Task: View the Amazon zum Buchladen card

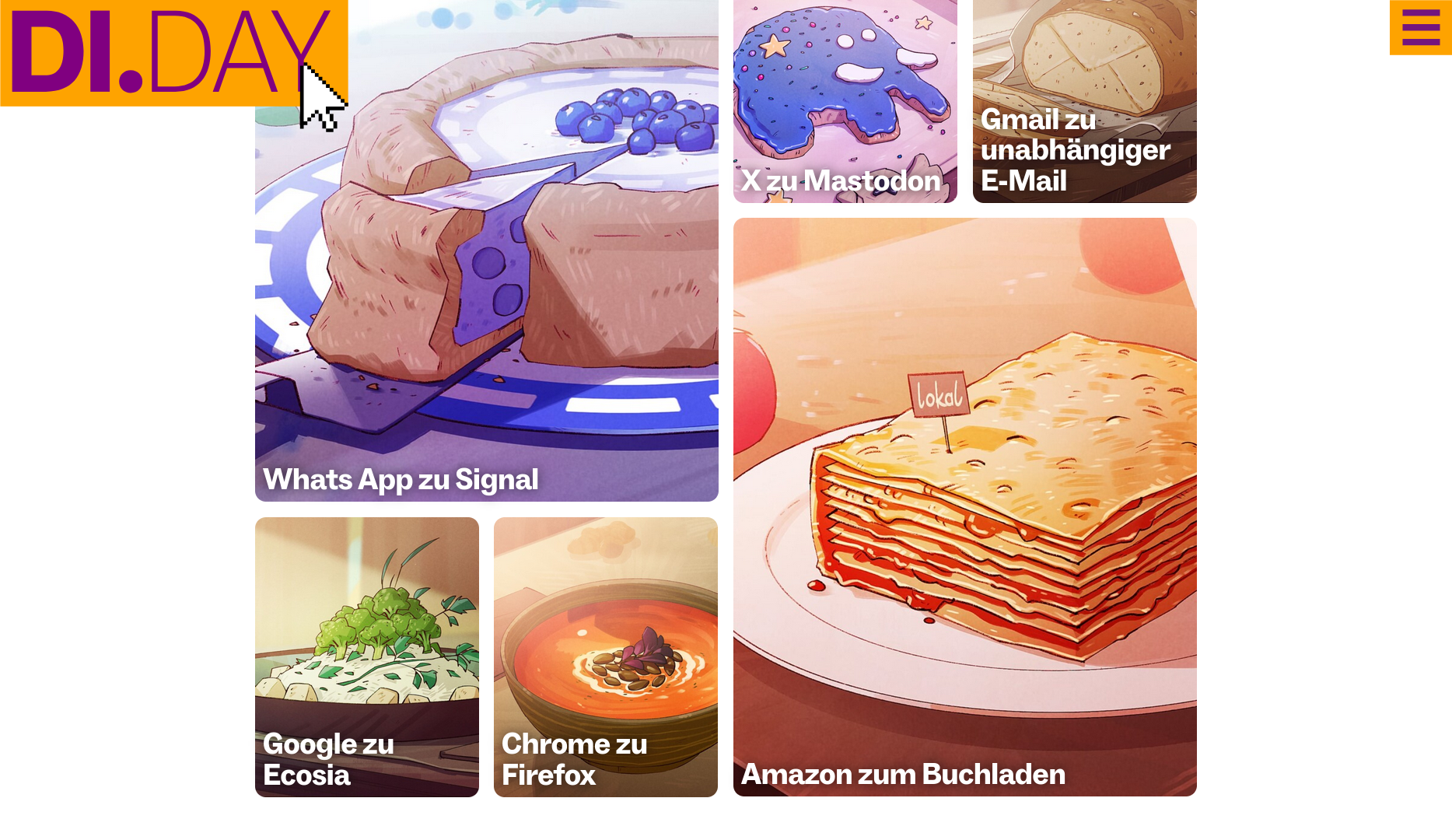Action: 964,506
